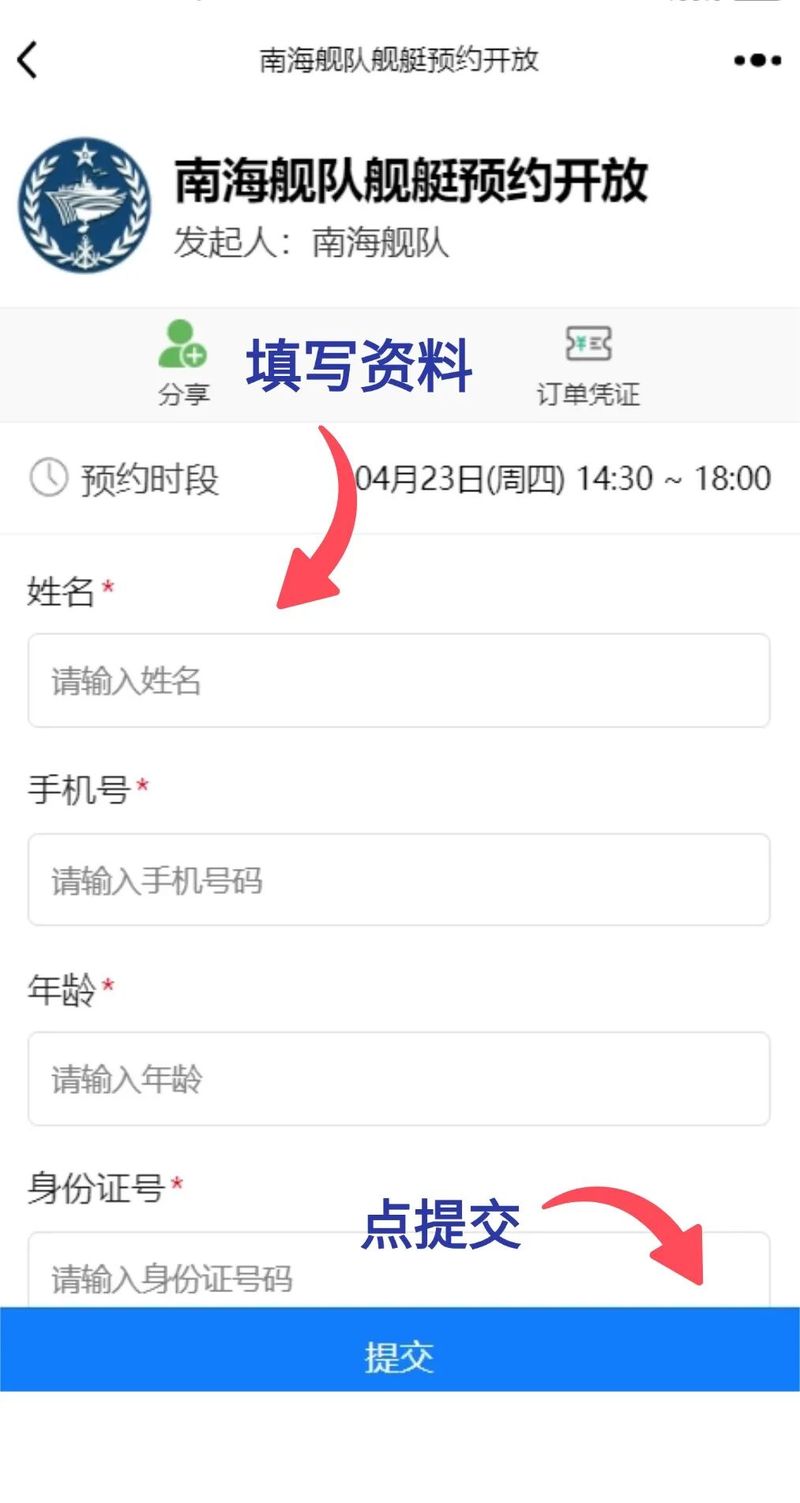Switch to the 南海舰队舰艇预约开放 title bar
The height and width of the screenshot is (1503, 800).
400,62
